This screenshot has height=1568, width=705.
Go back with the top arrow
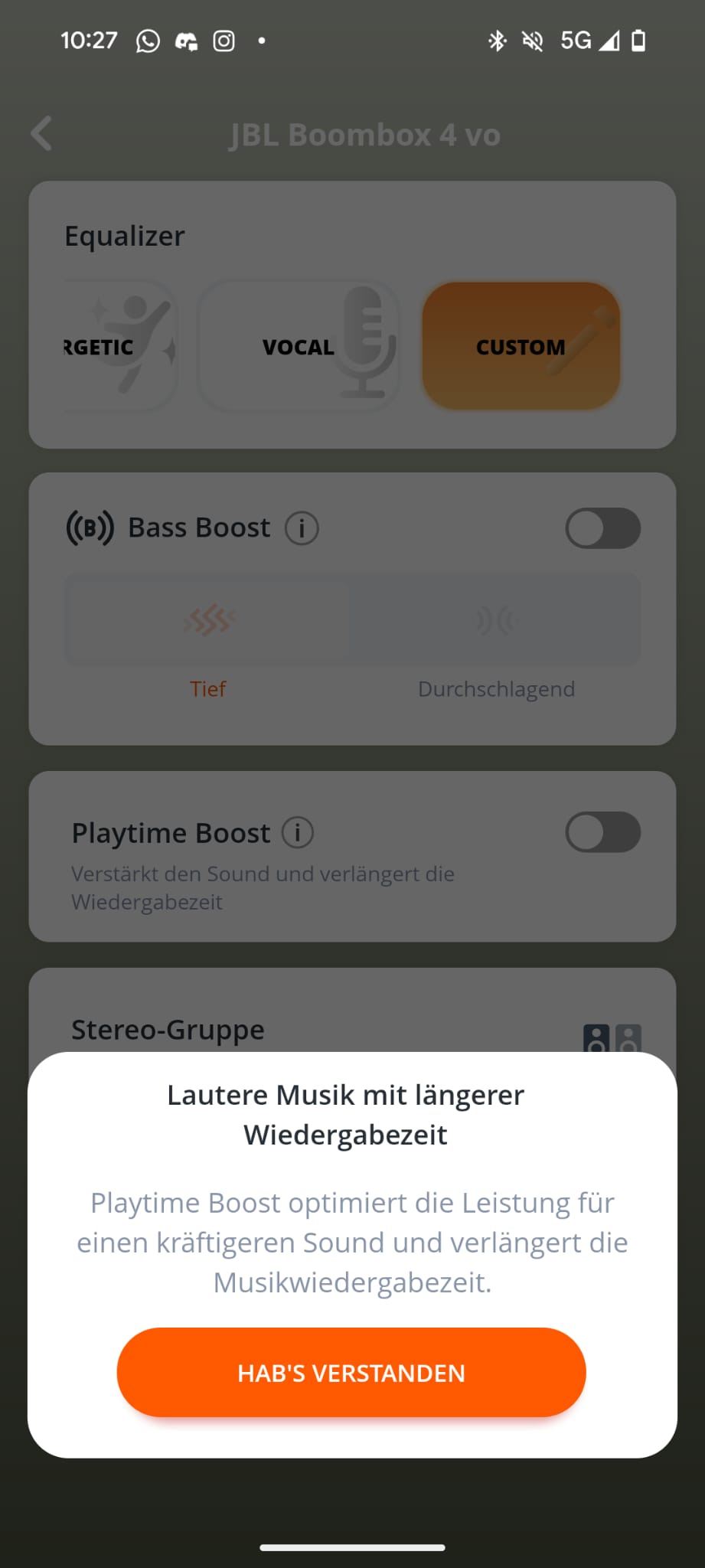click(42, 134)
